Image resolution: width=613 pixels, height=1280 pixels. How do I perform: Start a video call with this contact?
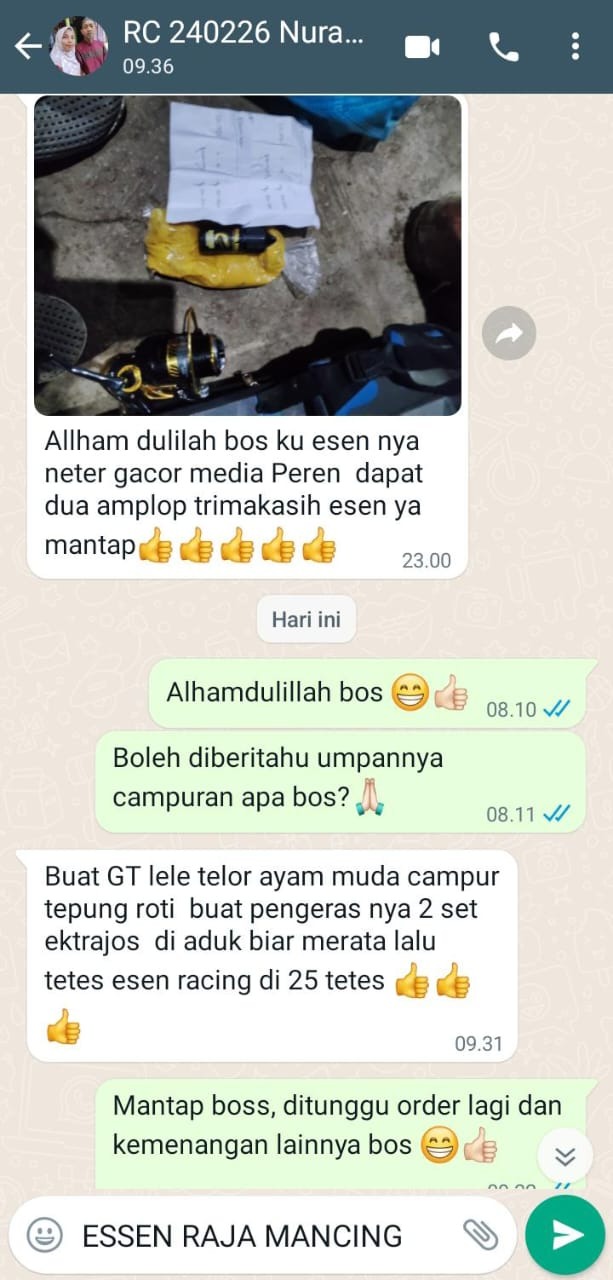coord(422,46)
